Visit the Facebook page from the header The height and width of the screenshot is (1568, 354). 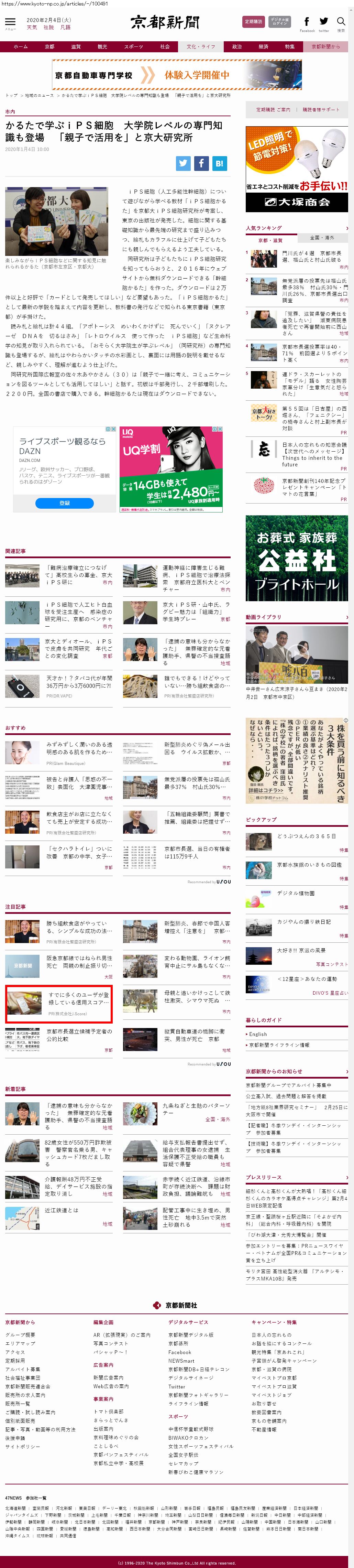tap(307, 22)
